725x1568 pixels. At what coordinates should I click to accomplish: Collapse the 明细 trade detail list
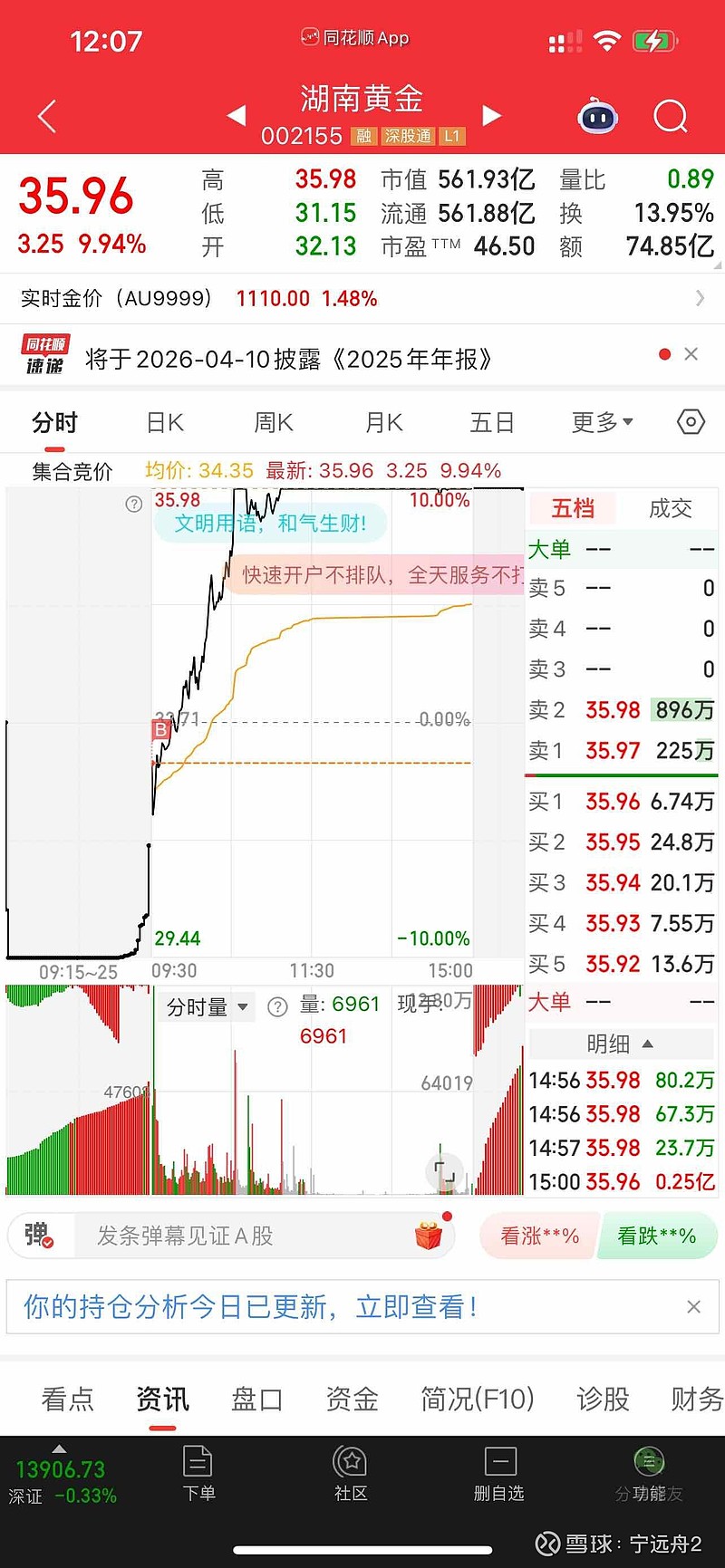(619, 1044)
